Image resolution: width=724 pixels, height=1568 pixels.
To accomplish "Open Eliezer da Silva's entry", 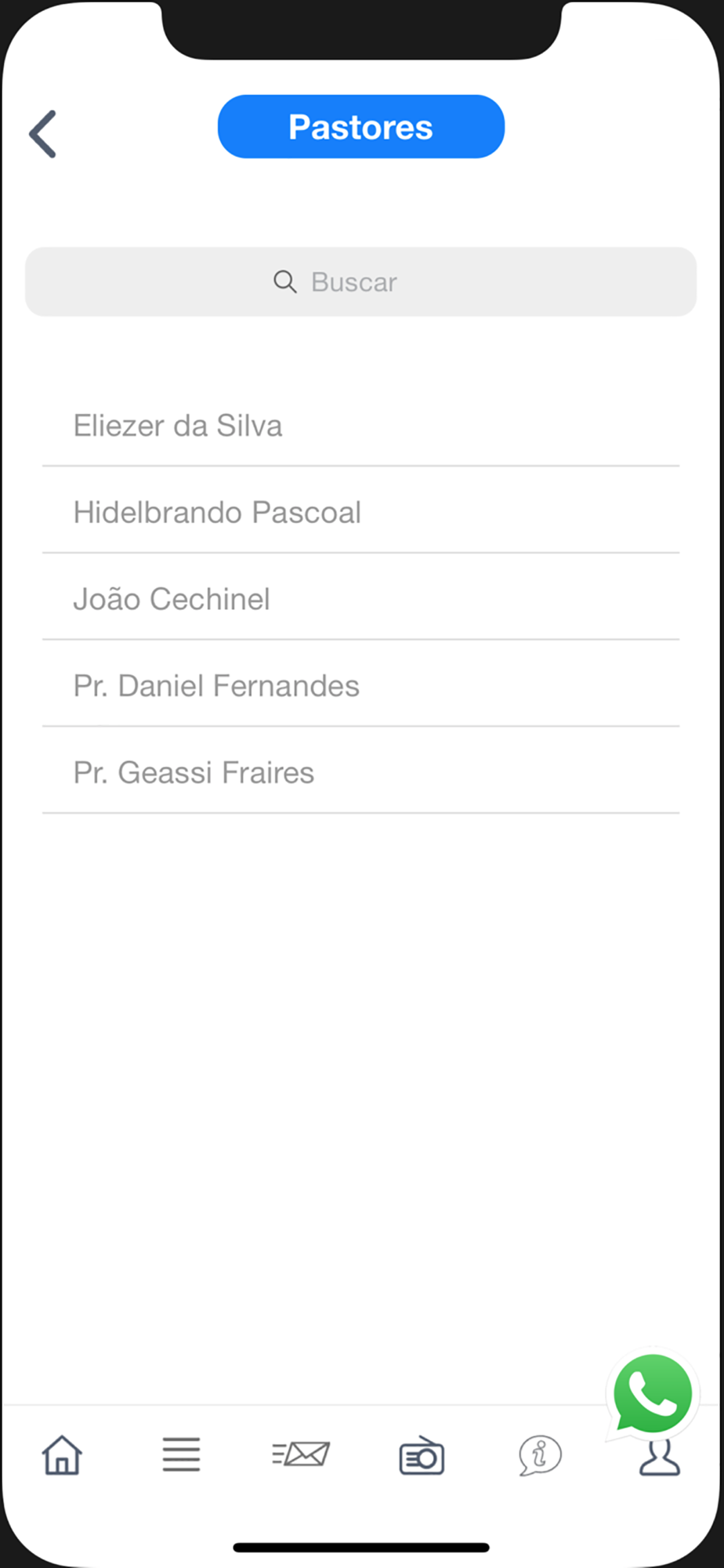I will 360,426.
